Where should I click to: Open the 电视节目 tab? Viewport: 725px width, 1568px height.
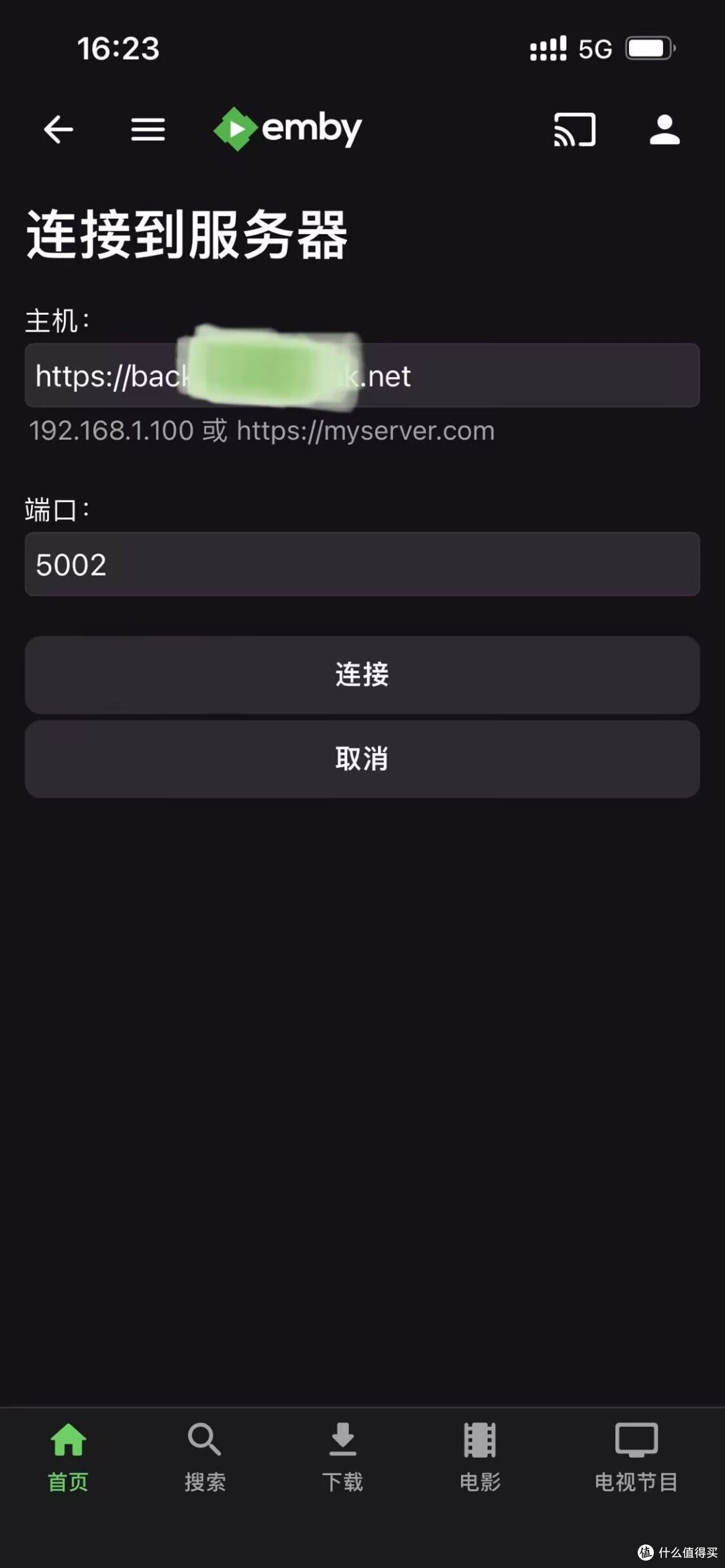636,1457
